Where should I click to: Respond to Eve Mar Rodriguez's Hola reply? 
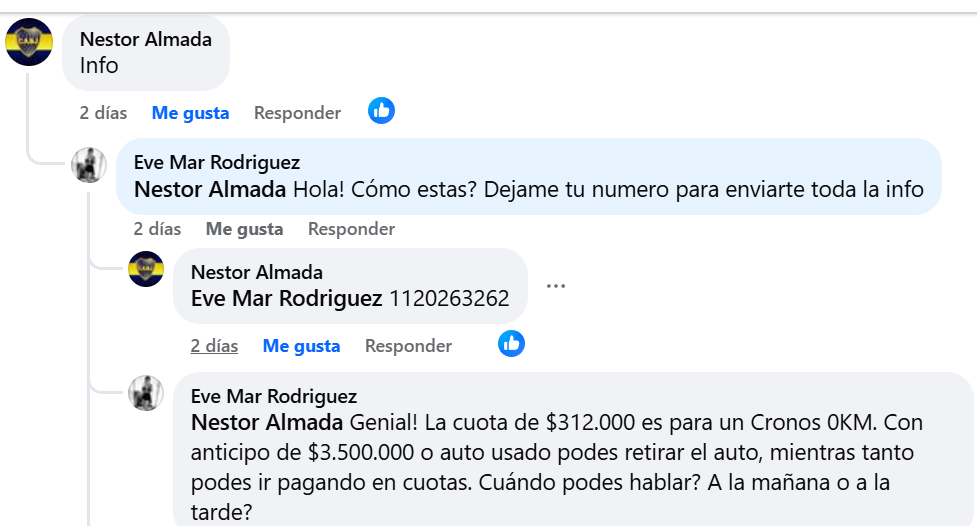click(x=351, y=229)
